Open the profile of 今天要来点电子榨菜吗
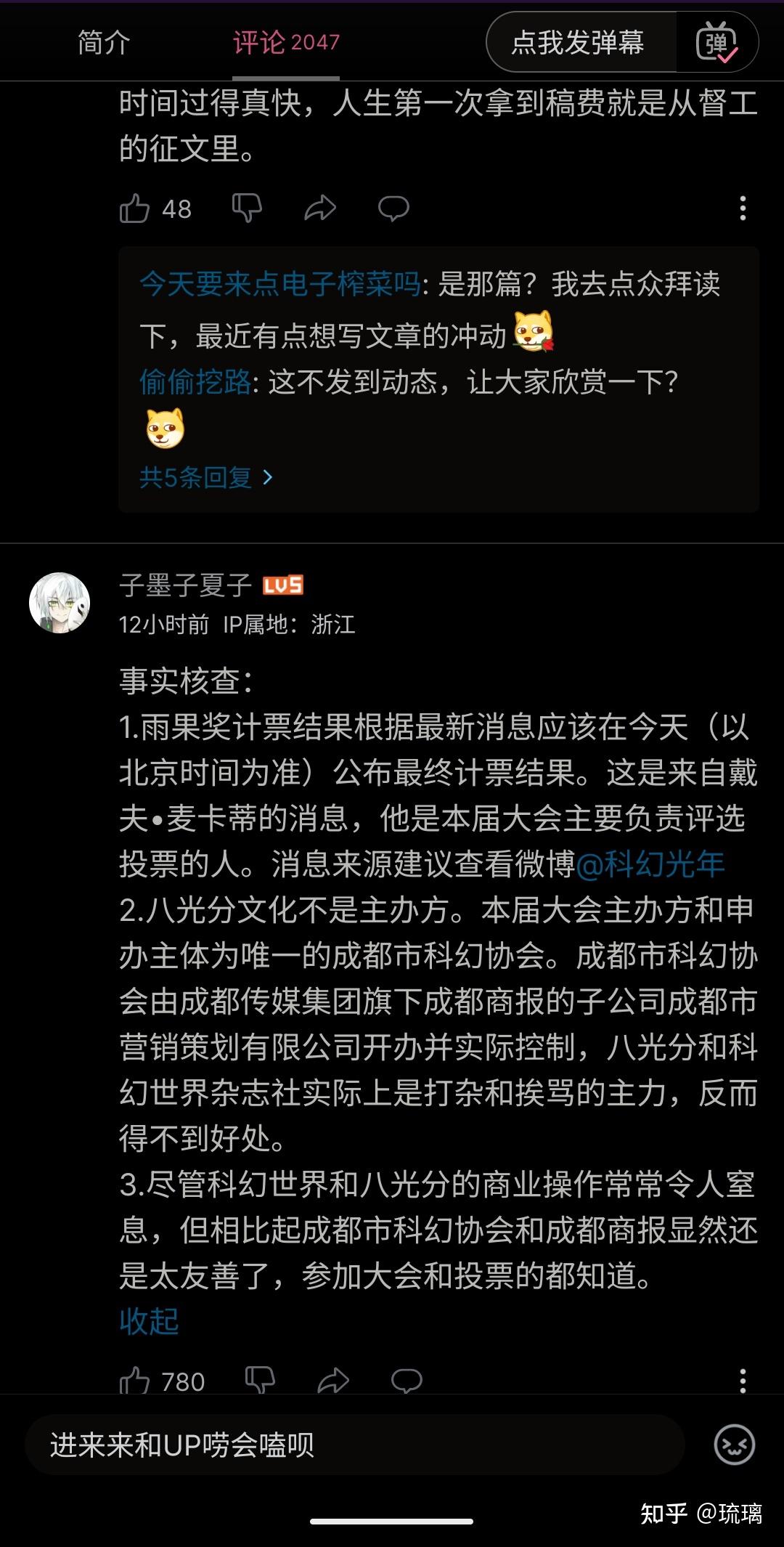Viewport: 784px width, 1547px height. (x=279, y=284)
